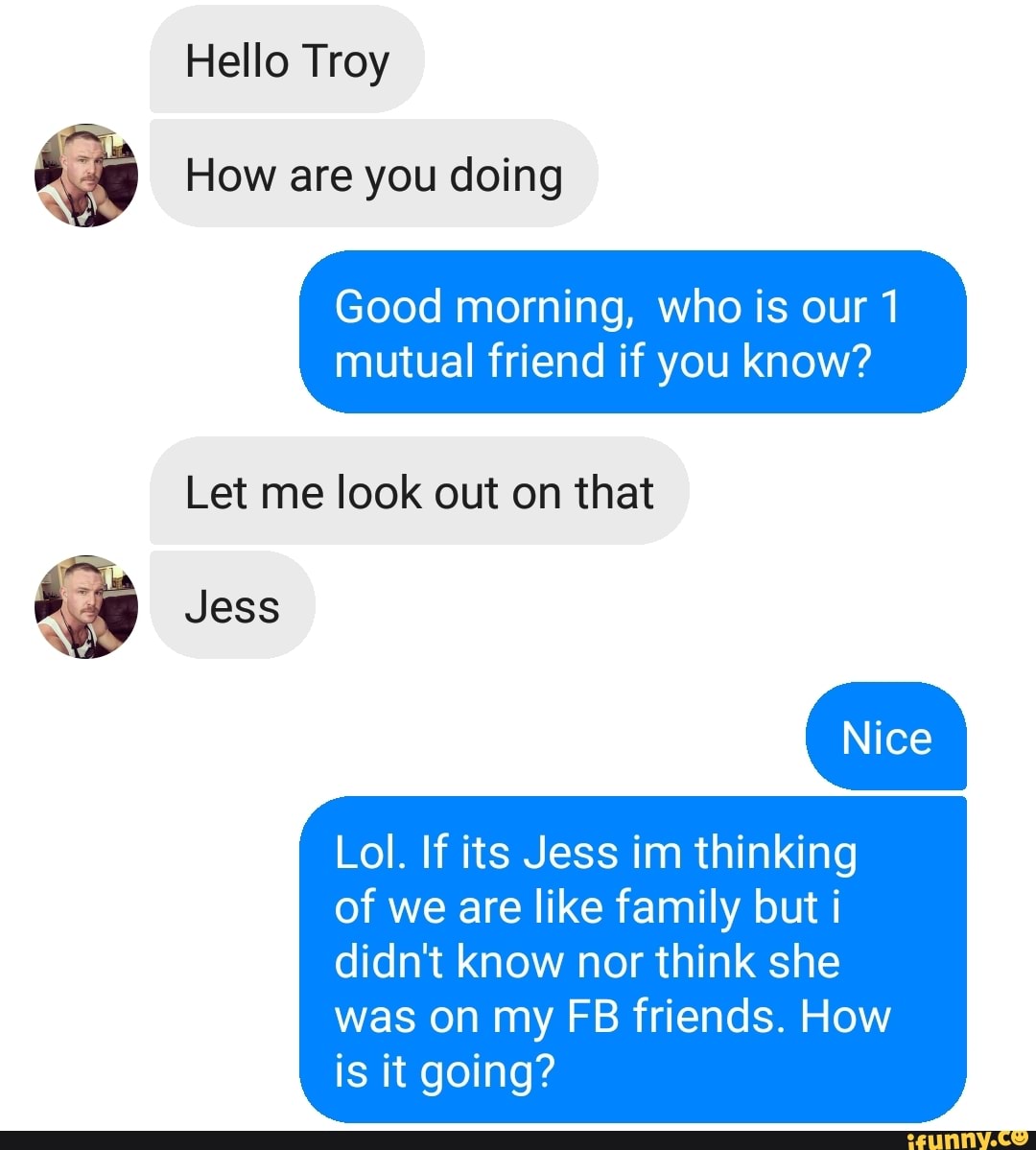Image resolution: width=1036 pixels, height=1150 pixels.
Task: Open Troy's profile picture avatar
Action: (x=84, y=176)
